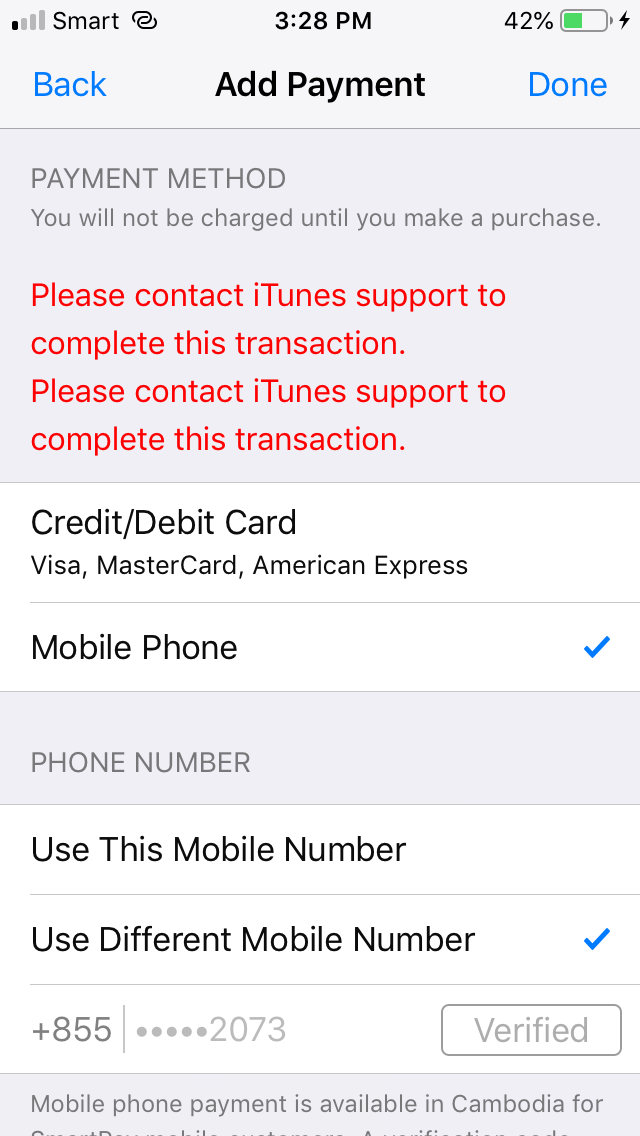Viewport: 640px width, 1136px height.
Task: Select Credit/Debit Card payment method
Action: coord(320,542)
